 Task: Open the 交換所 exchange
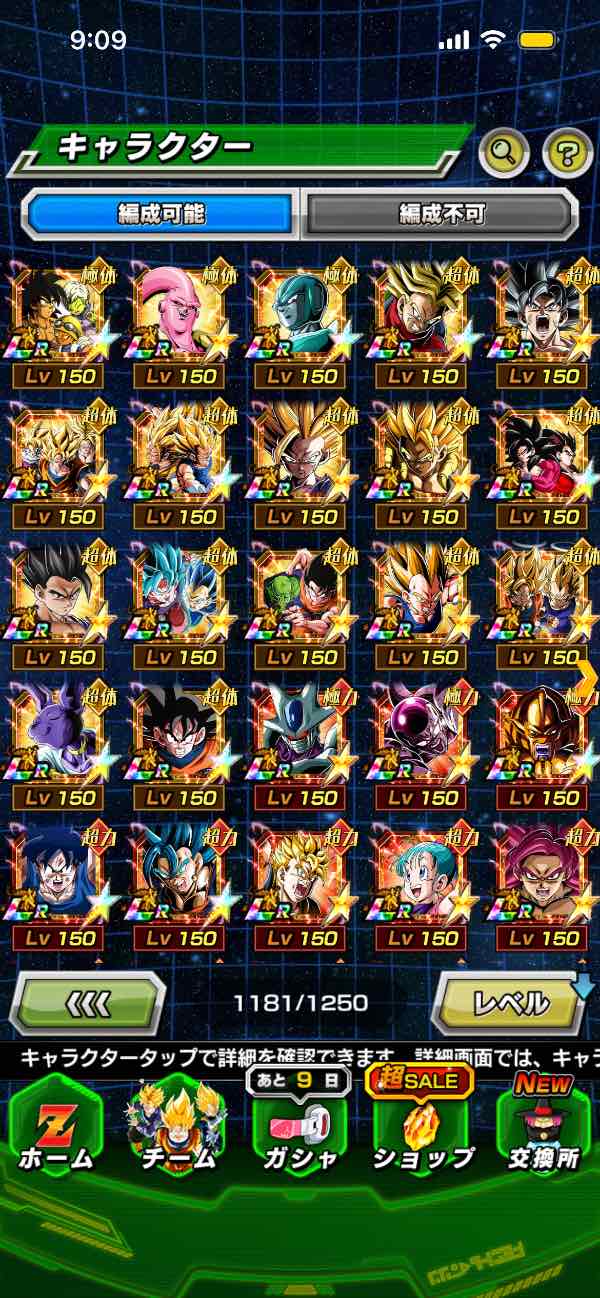(544, 1130)
